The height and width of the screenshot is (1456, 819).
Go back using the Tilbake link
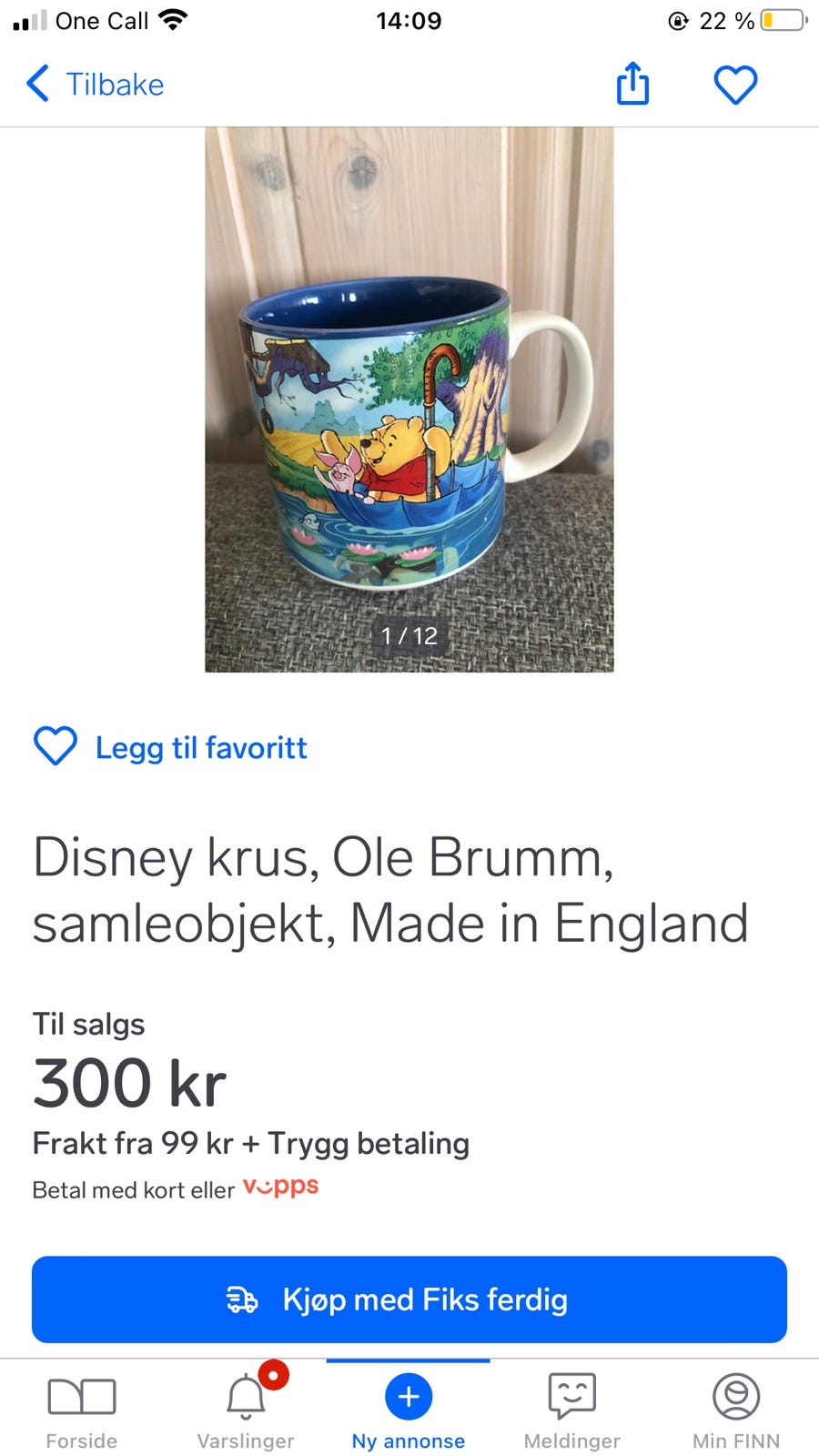[x=112, y=84]
